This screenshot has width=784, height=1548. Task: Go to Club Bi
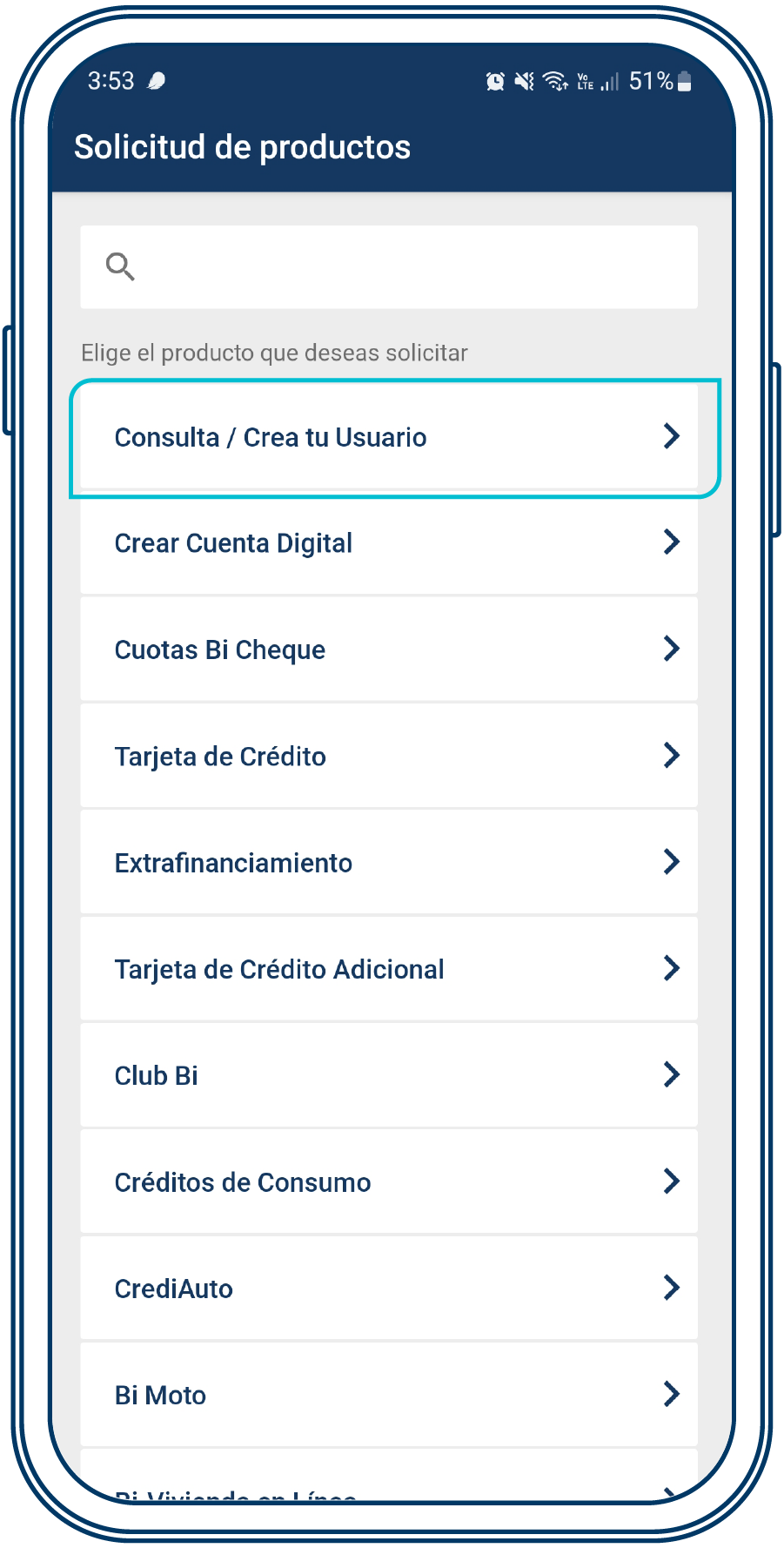pyautogui.click(x=389, y=1075)
